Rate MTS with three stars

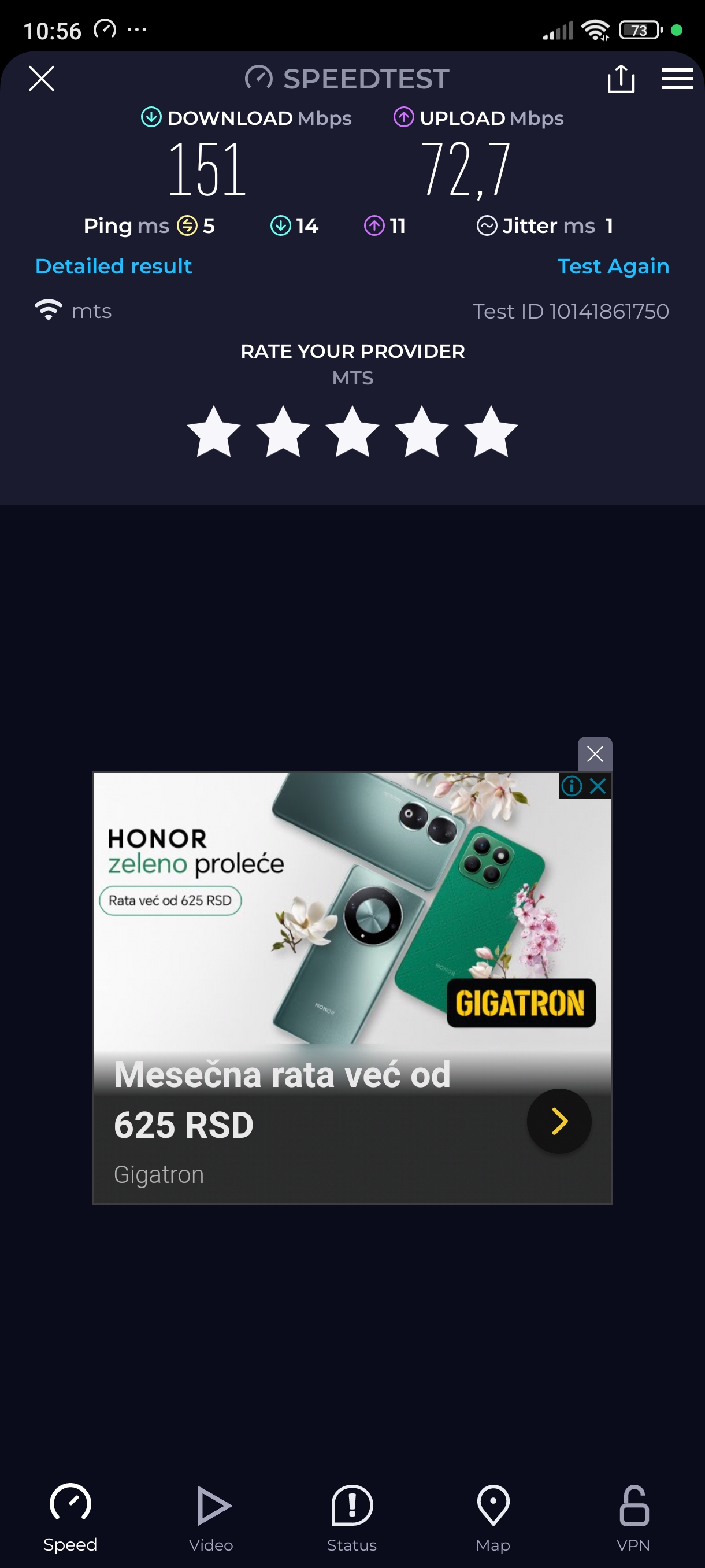(x=352, y=432)
